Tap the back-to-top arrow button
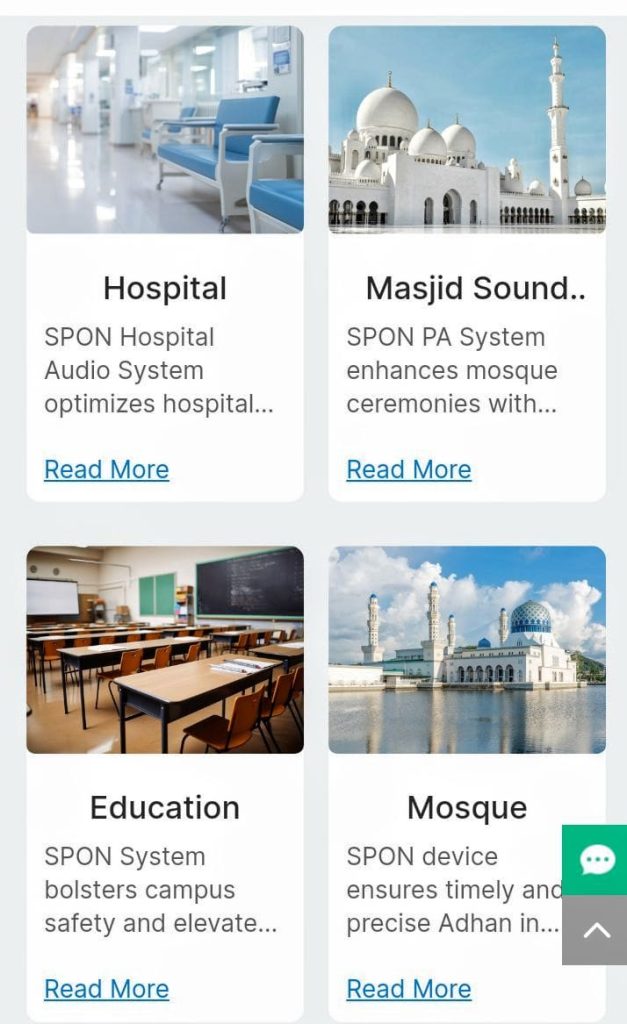Screen dimensions: 627x1024 point(595,929)
